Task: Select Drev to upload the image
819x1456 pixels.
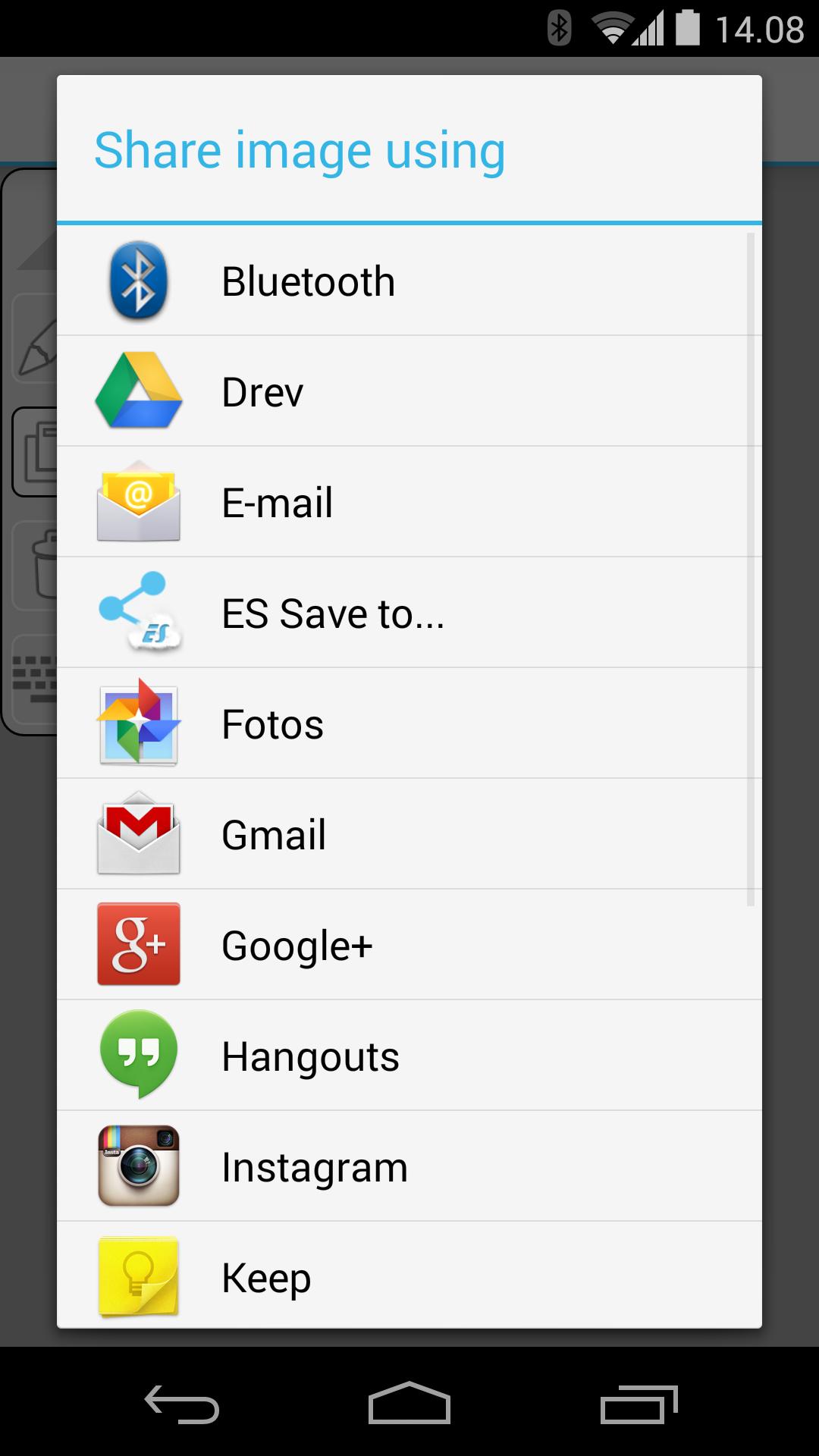Action: (x=409, y=392)
